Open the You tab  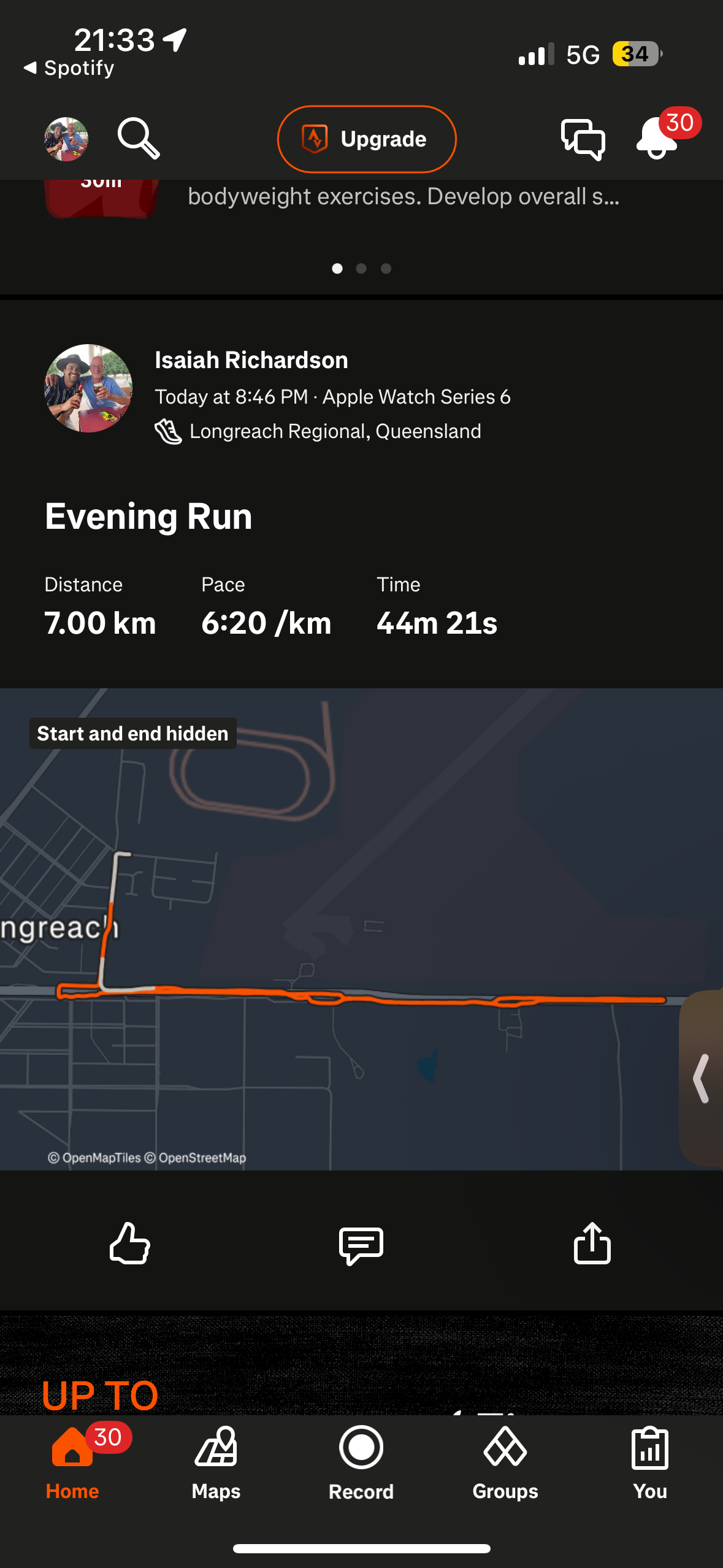[650, 1462]
